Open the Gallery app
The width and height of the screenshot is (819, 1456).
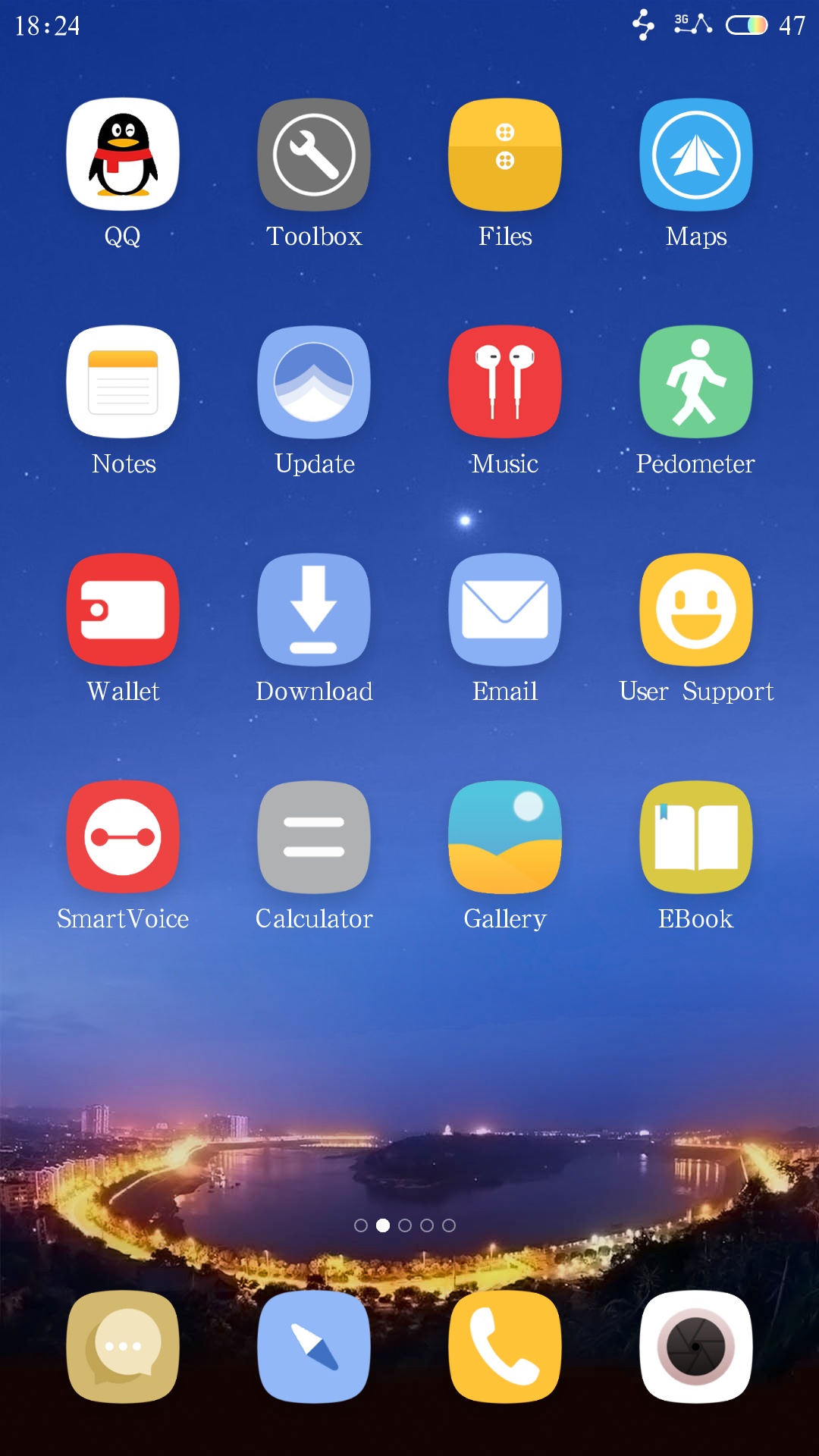[x=505, y=837]
